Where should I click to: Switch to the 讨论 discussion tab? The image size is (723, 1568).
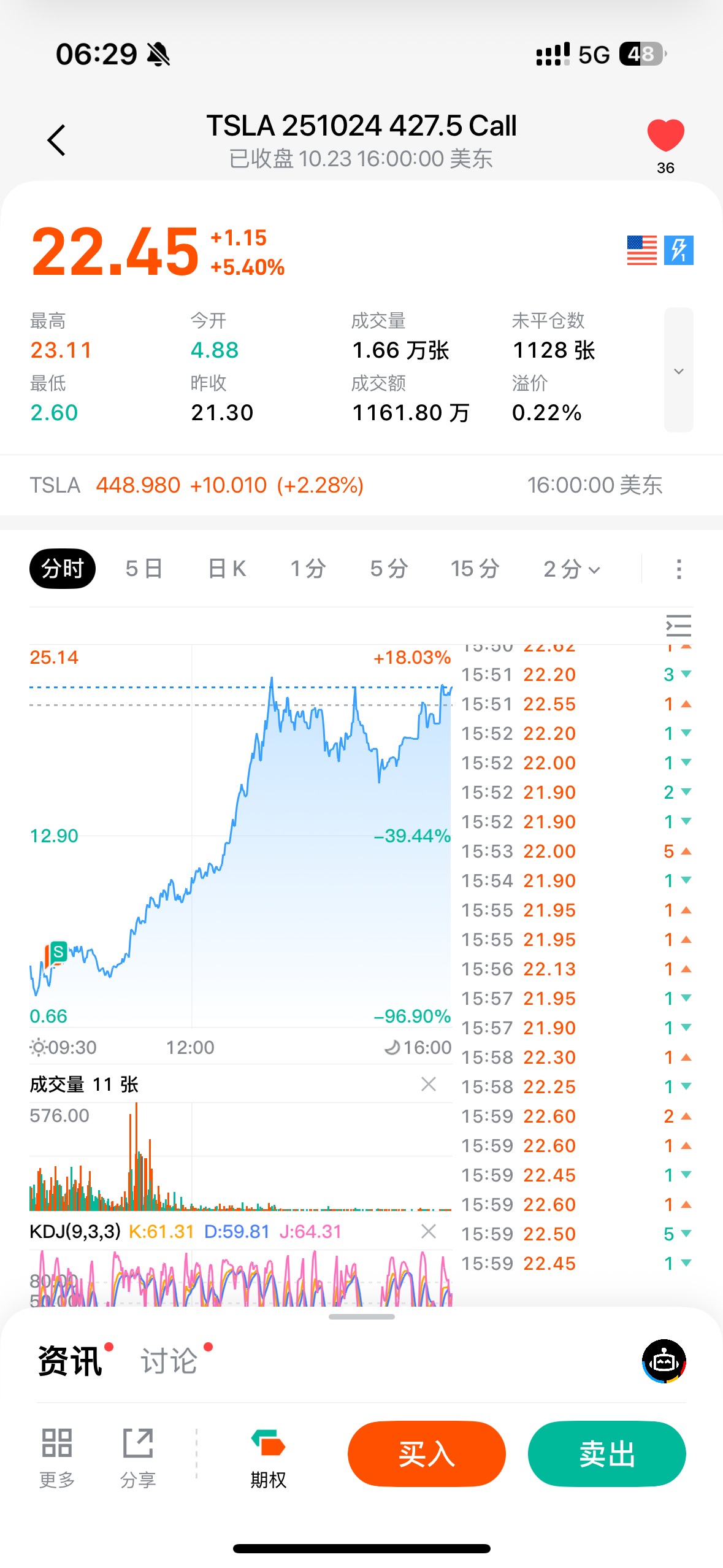tap(169, 1361)
